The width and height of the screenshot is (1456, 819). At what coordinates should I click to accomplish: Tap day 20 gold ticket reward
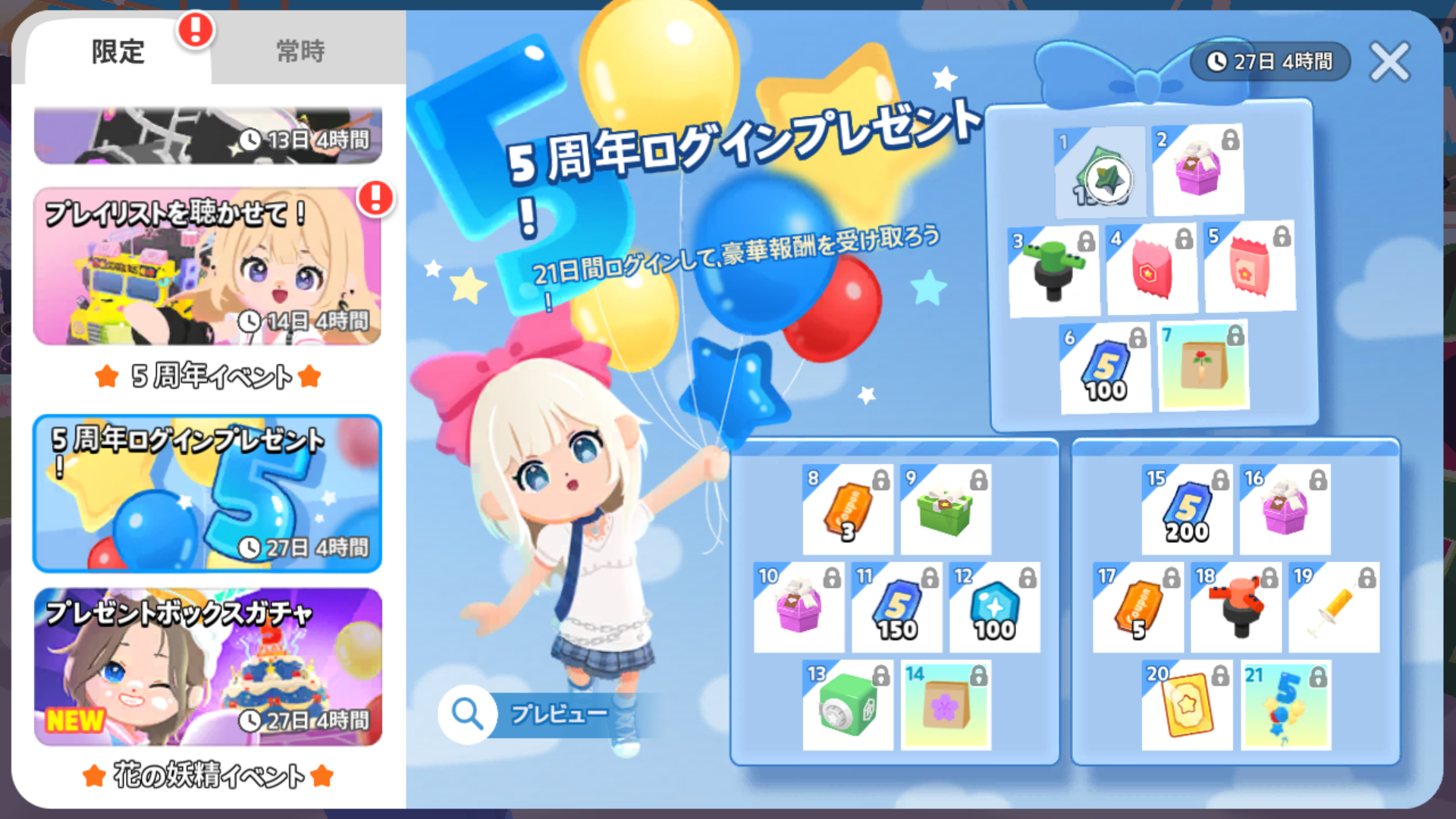1187,705
